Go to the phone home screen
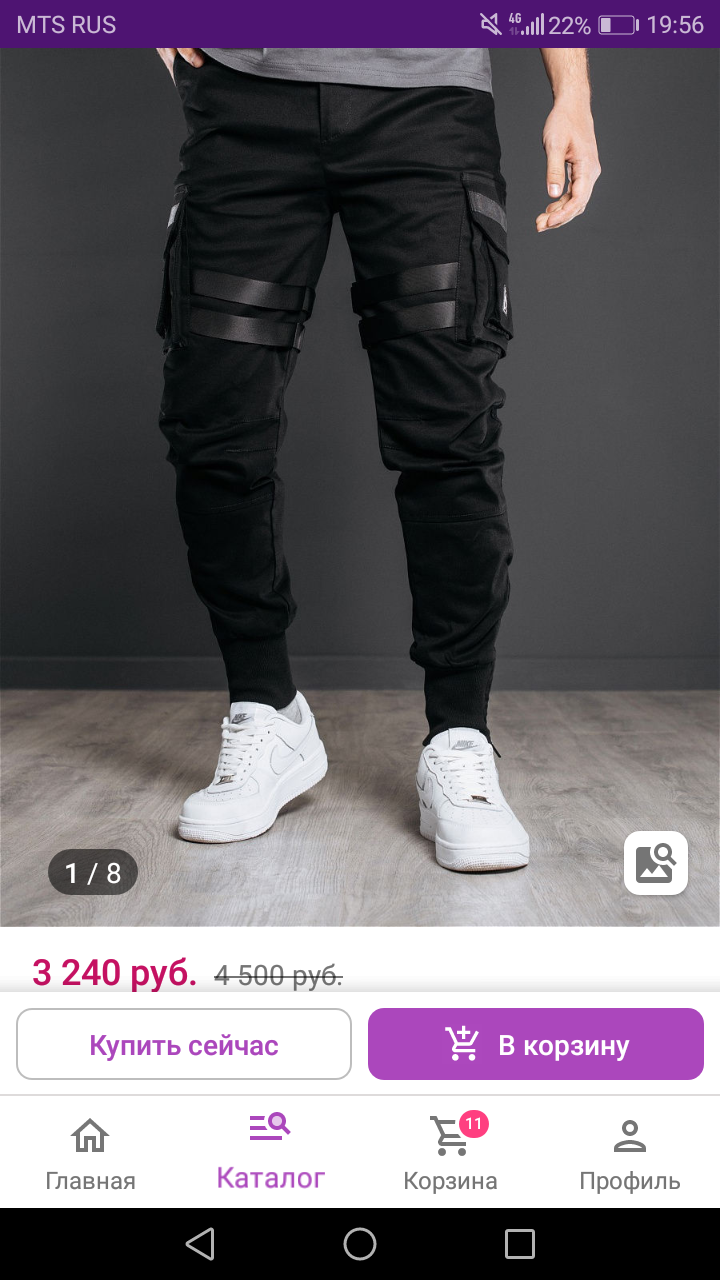The width and height of the screenshot is (720, 1280). point(360,1244)
